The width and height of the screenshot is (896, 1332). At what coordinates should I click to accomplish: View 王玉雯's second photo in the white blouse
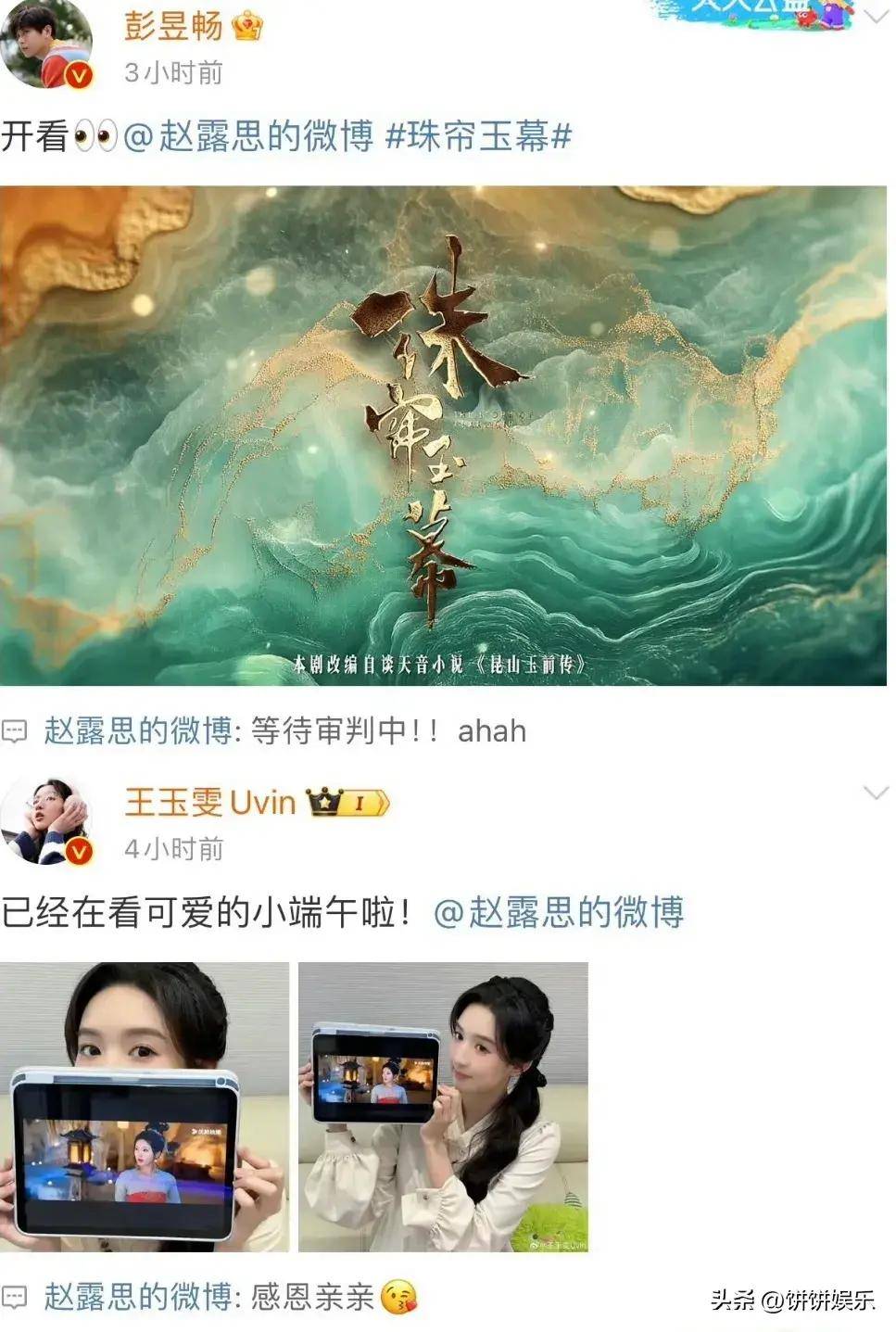point(443,1107)
